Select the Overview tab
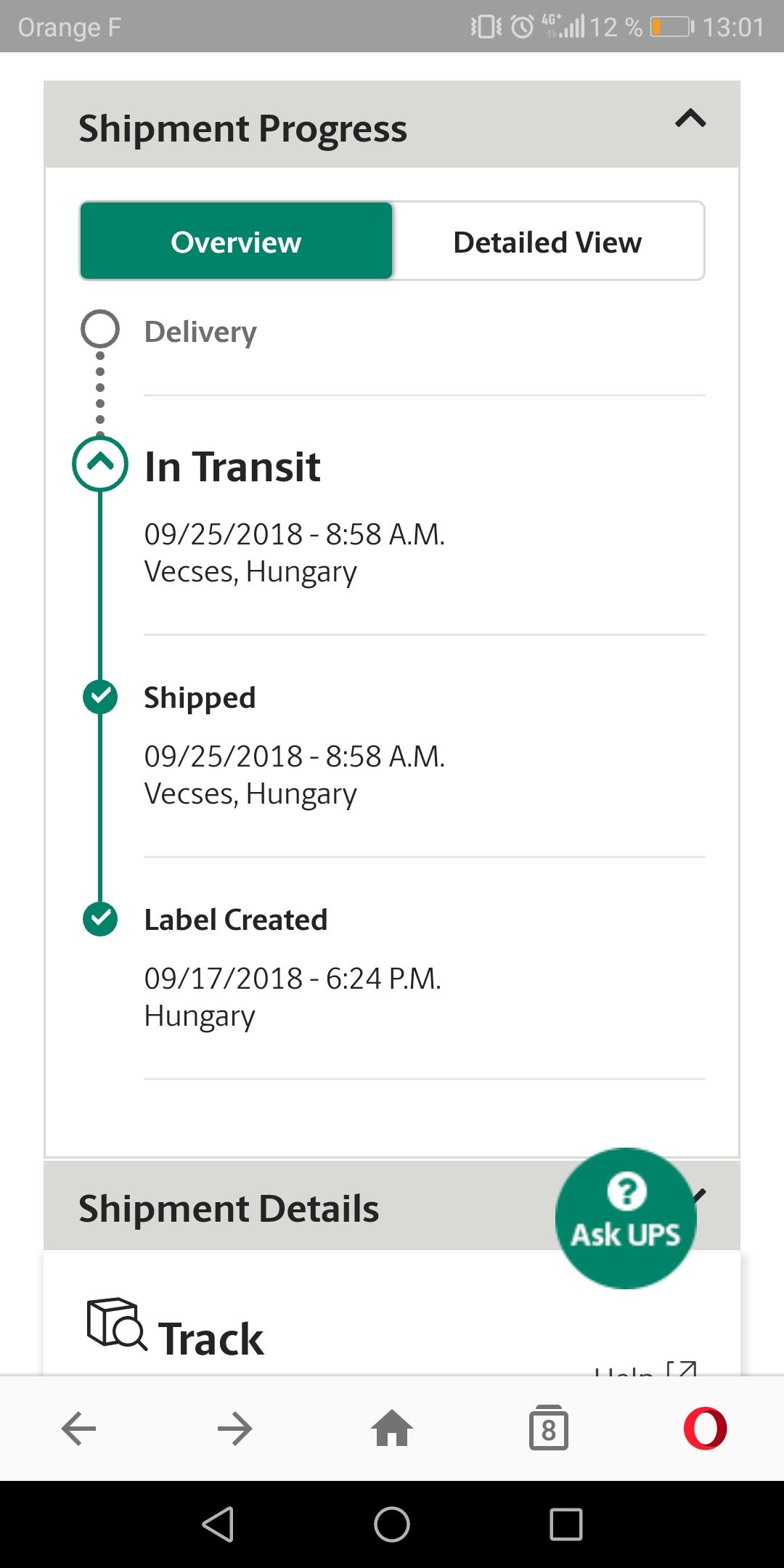Image resolution: width=784 pixels, height=1568 pixels. 236,242
